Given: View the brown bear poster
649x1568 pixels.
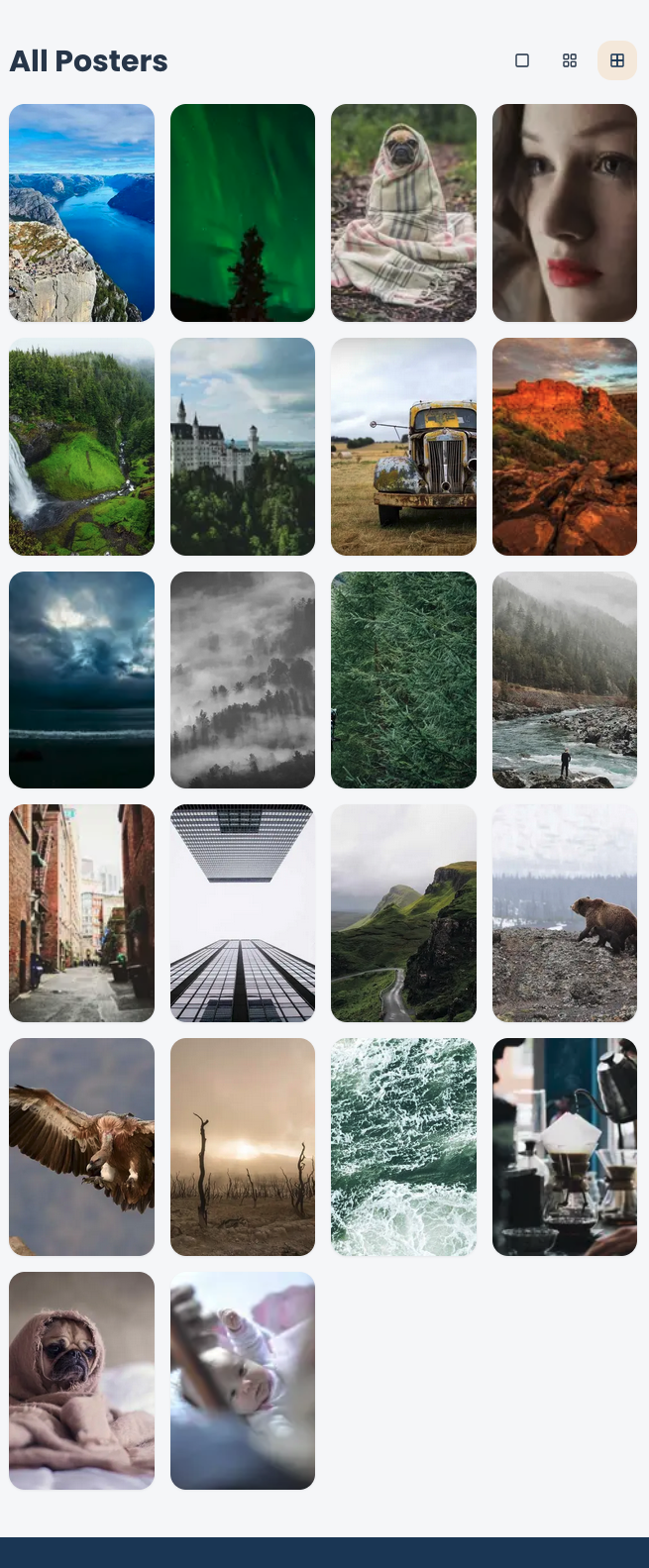Looking at the screenshot, I should [x=565, y=913].
